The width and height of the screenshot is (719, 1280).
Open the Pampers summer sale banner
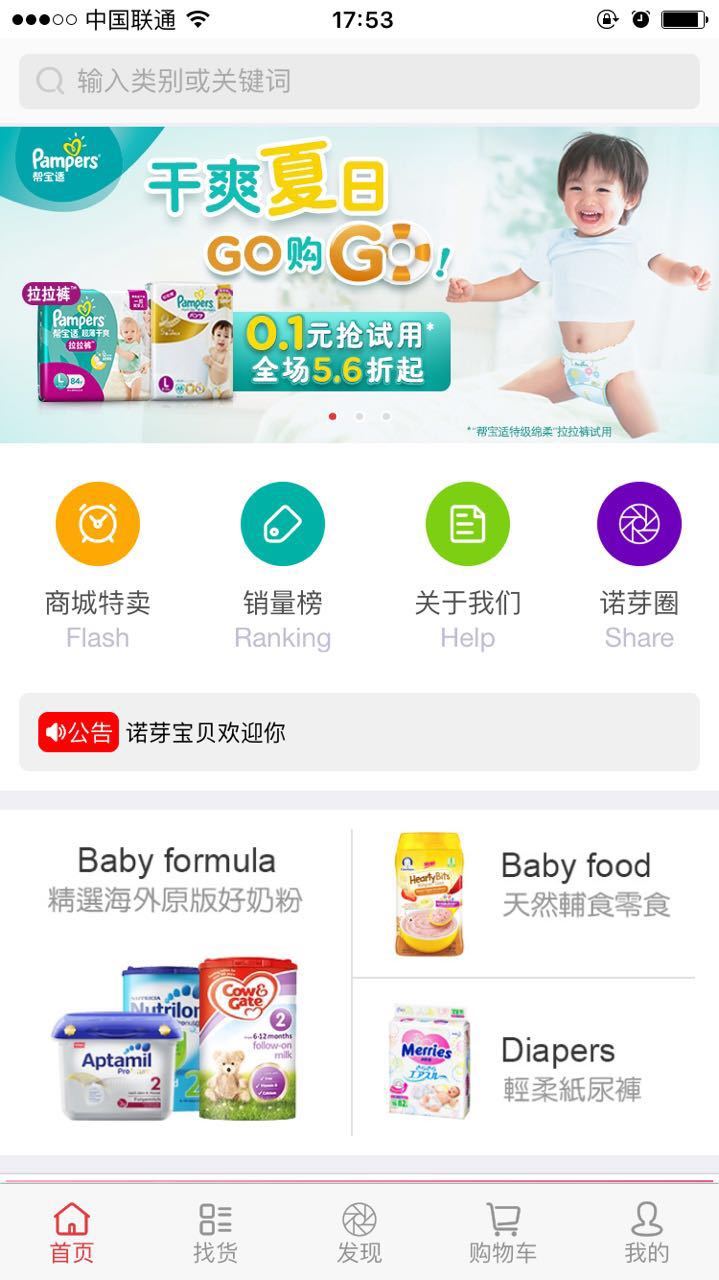tap(359, 284)
